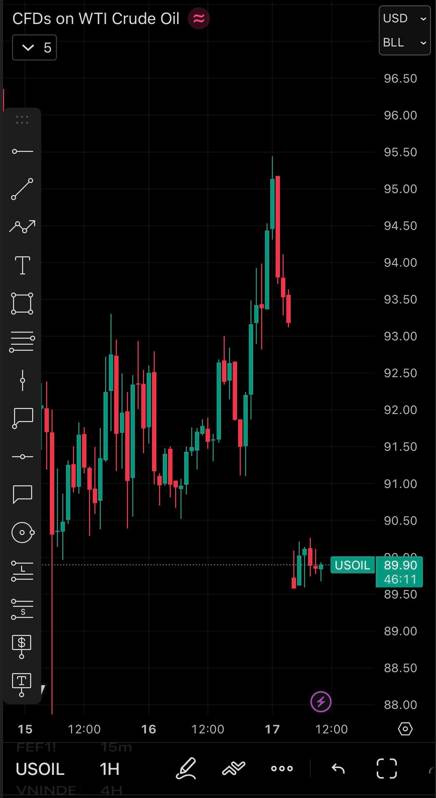Select the callout comment tool
Image resolution: width=436 pixels, height=798 pixels.
(x=22, y=418)
